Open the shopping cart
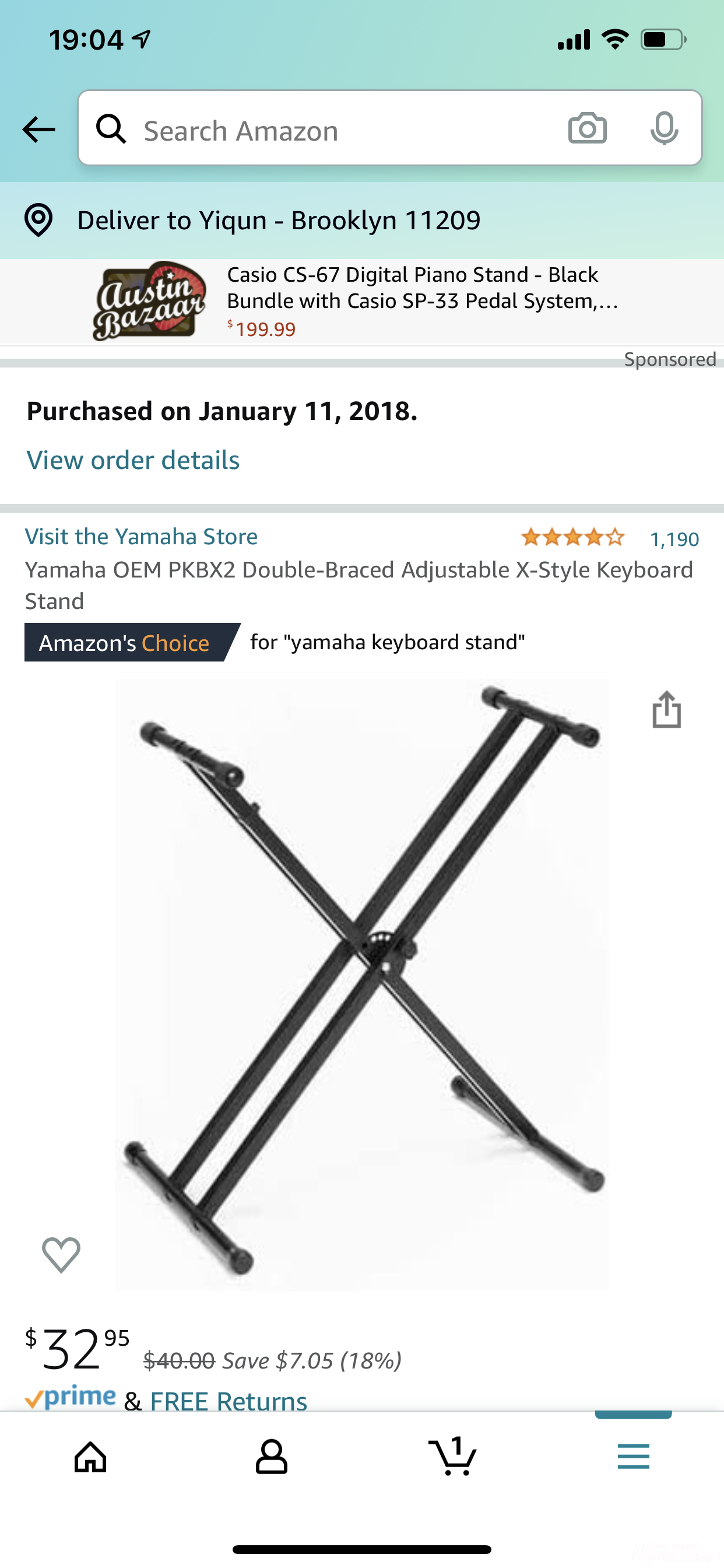The image size is (724, 1568). click(452, 1457)
